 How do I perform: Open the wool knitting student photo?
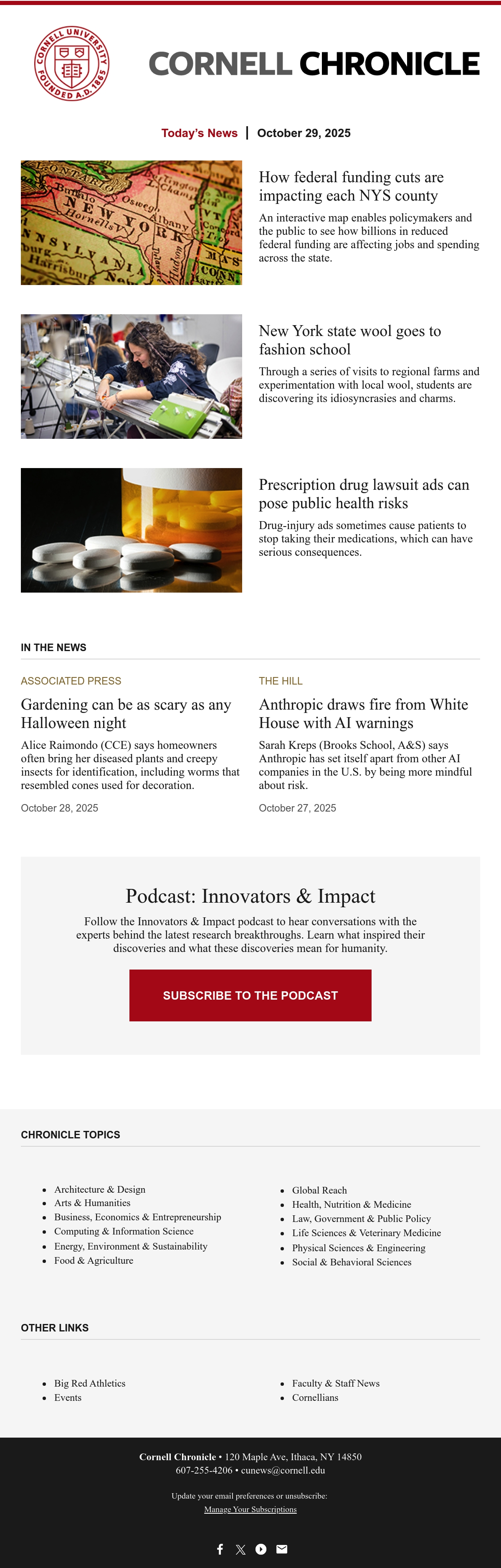click(132, 376)
